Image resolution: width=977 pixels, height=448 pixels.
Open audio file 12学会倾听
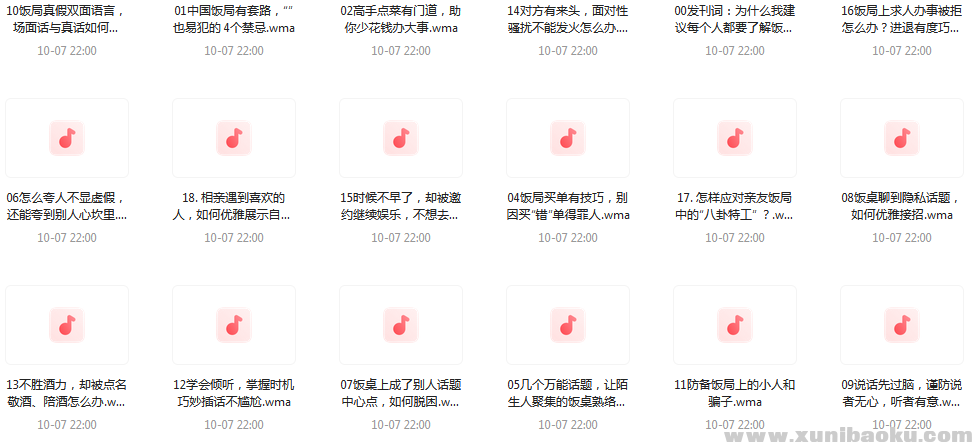pos(234,325)
